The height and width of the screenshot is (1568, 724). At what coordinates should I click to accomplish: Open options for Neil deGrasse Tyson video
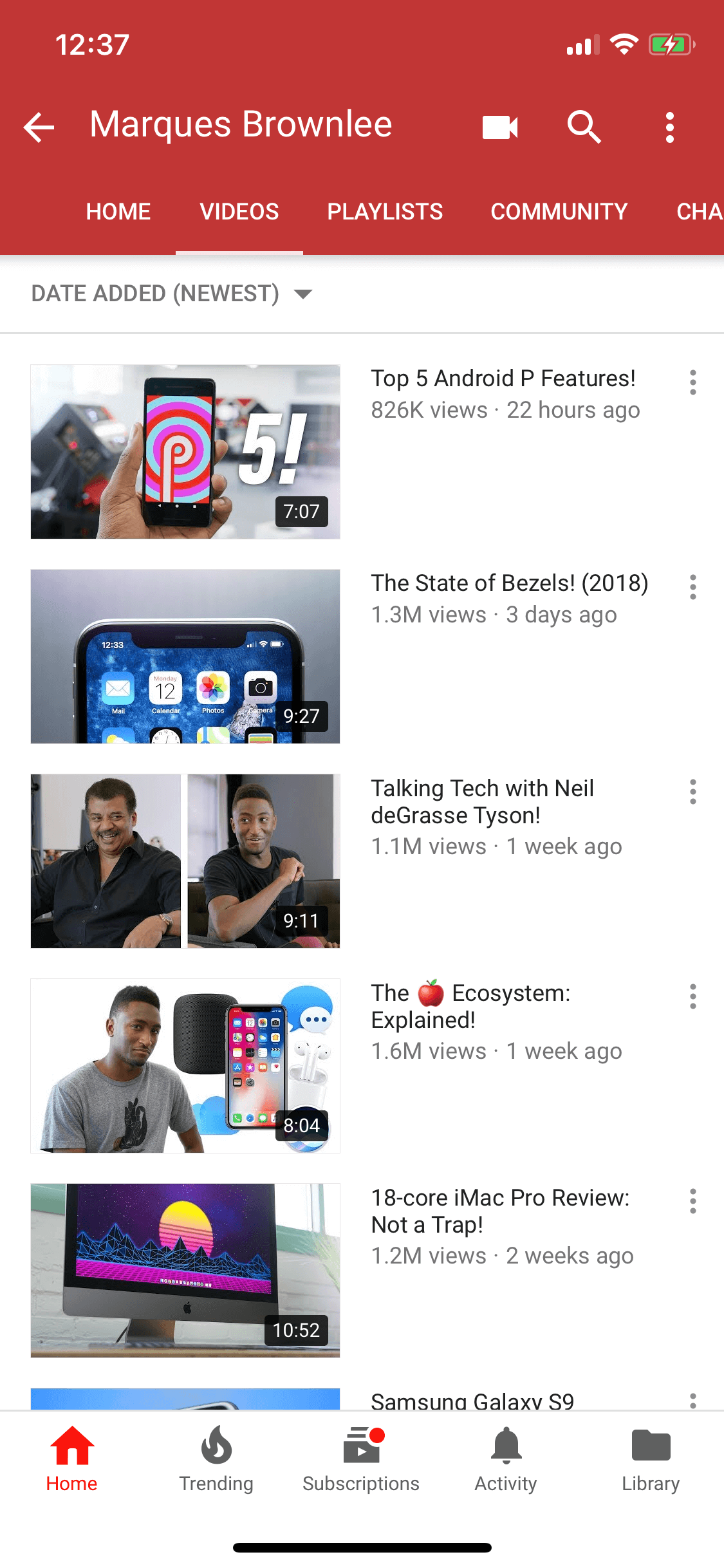[x=692, y=792]
